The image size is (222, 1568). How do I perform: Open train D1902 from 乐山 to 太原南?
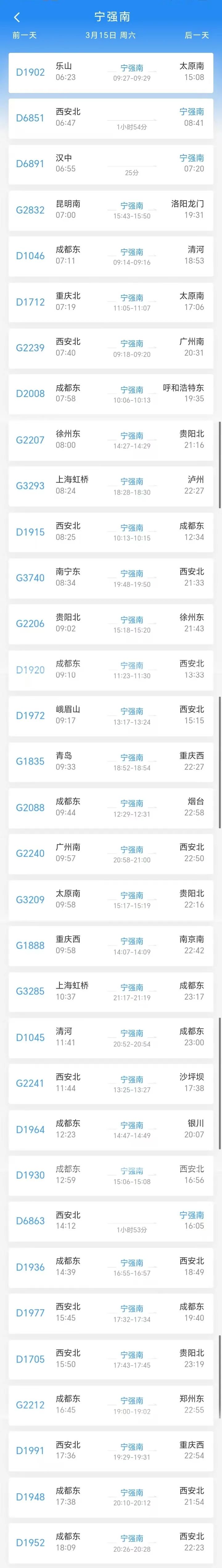(x=111, y=72)
